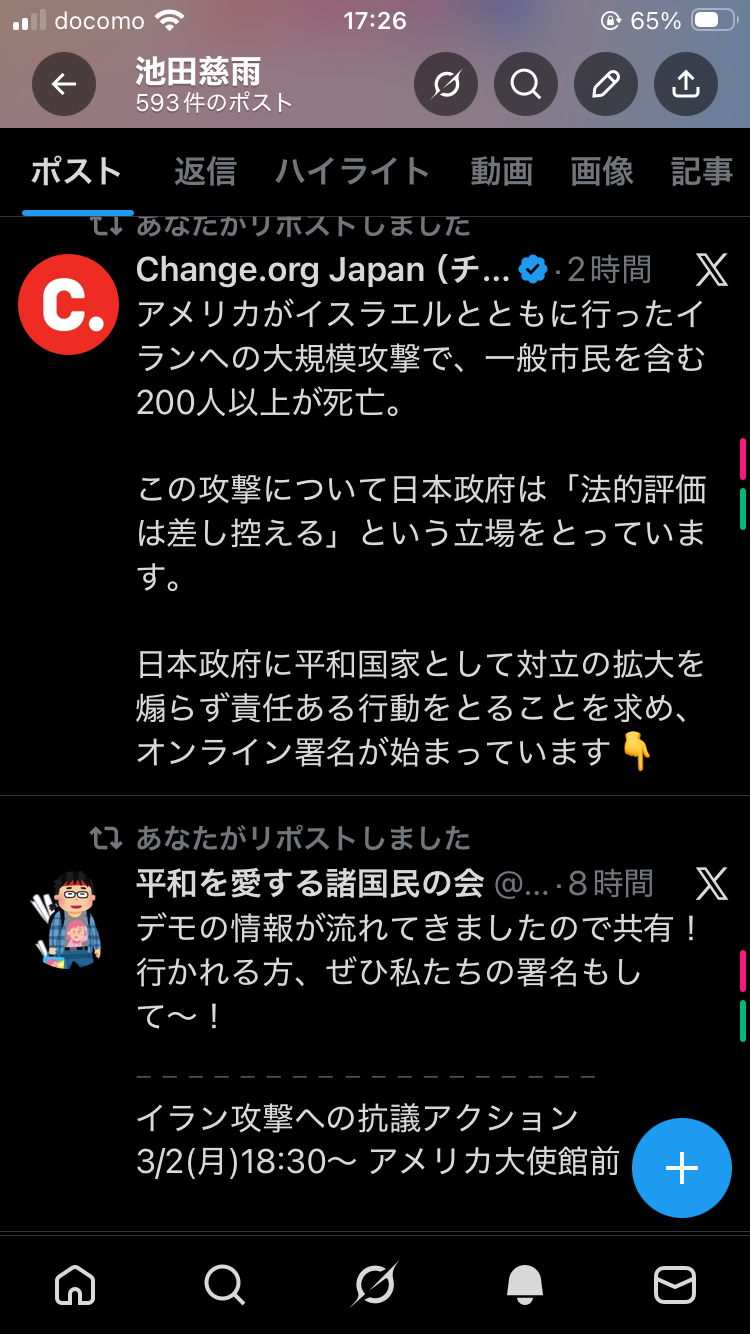
Task: Compose a new post with plus button
Action: point(681,1167)
